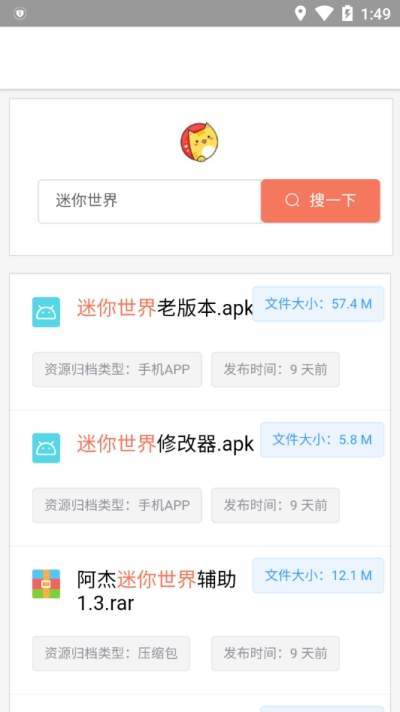Viewport: 400px width, 712px height.
Task: Tap the search field containing 迷你世界
Action: (149, 201)
